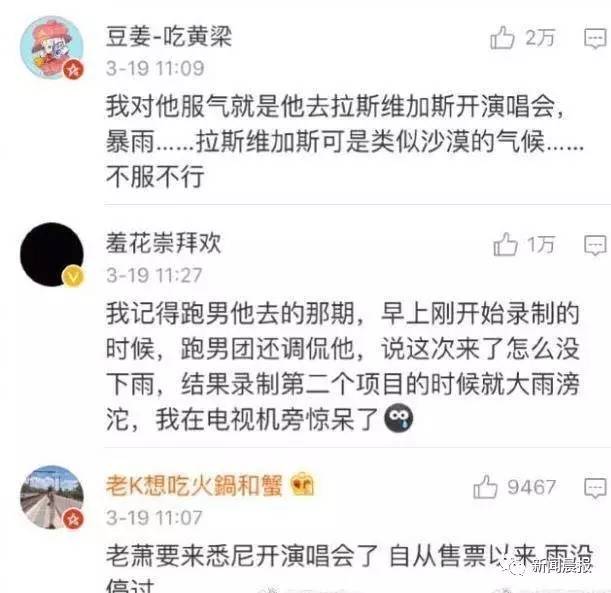Tap the username 老K想吃火鍋和蟹

tap(194, 487)
